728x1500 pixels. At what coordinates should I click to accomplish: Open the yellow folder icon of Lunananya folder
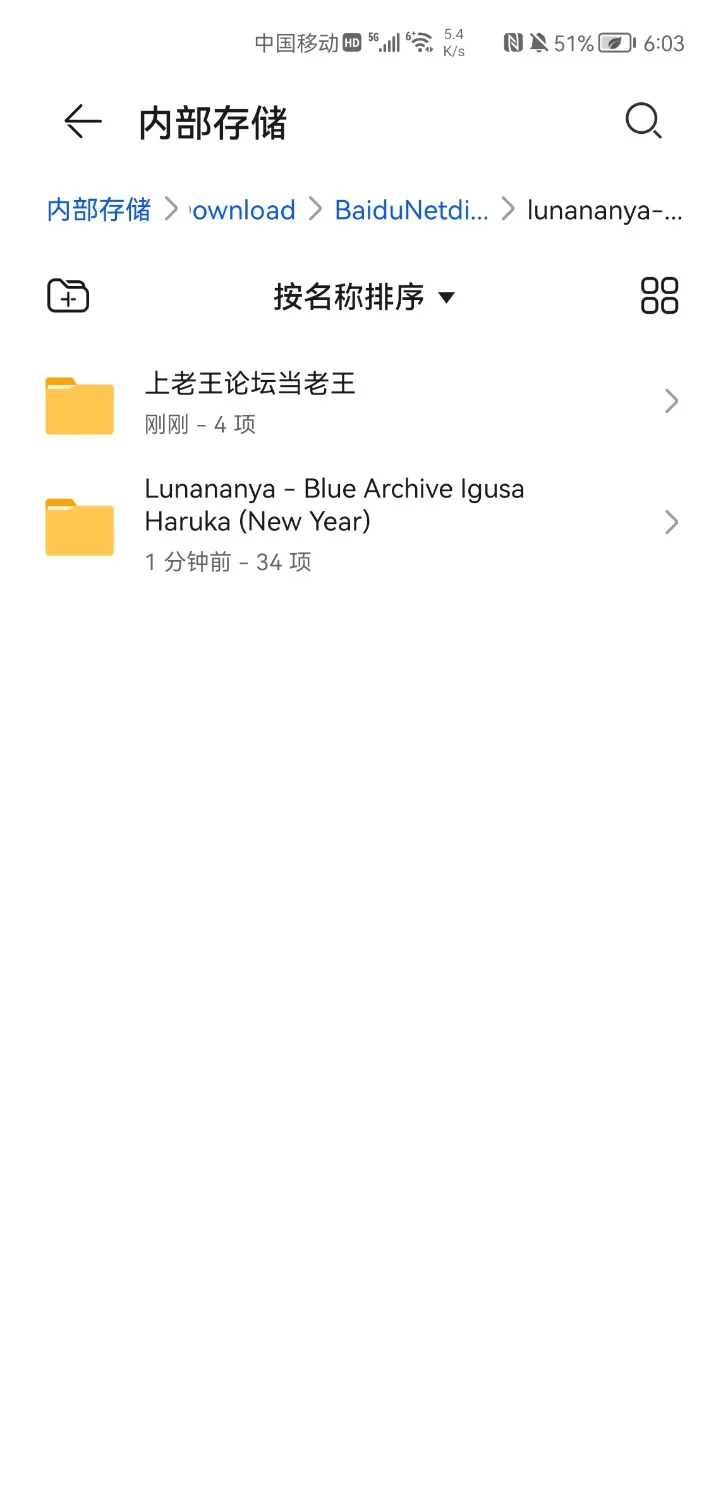[x=78, y=524]
